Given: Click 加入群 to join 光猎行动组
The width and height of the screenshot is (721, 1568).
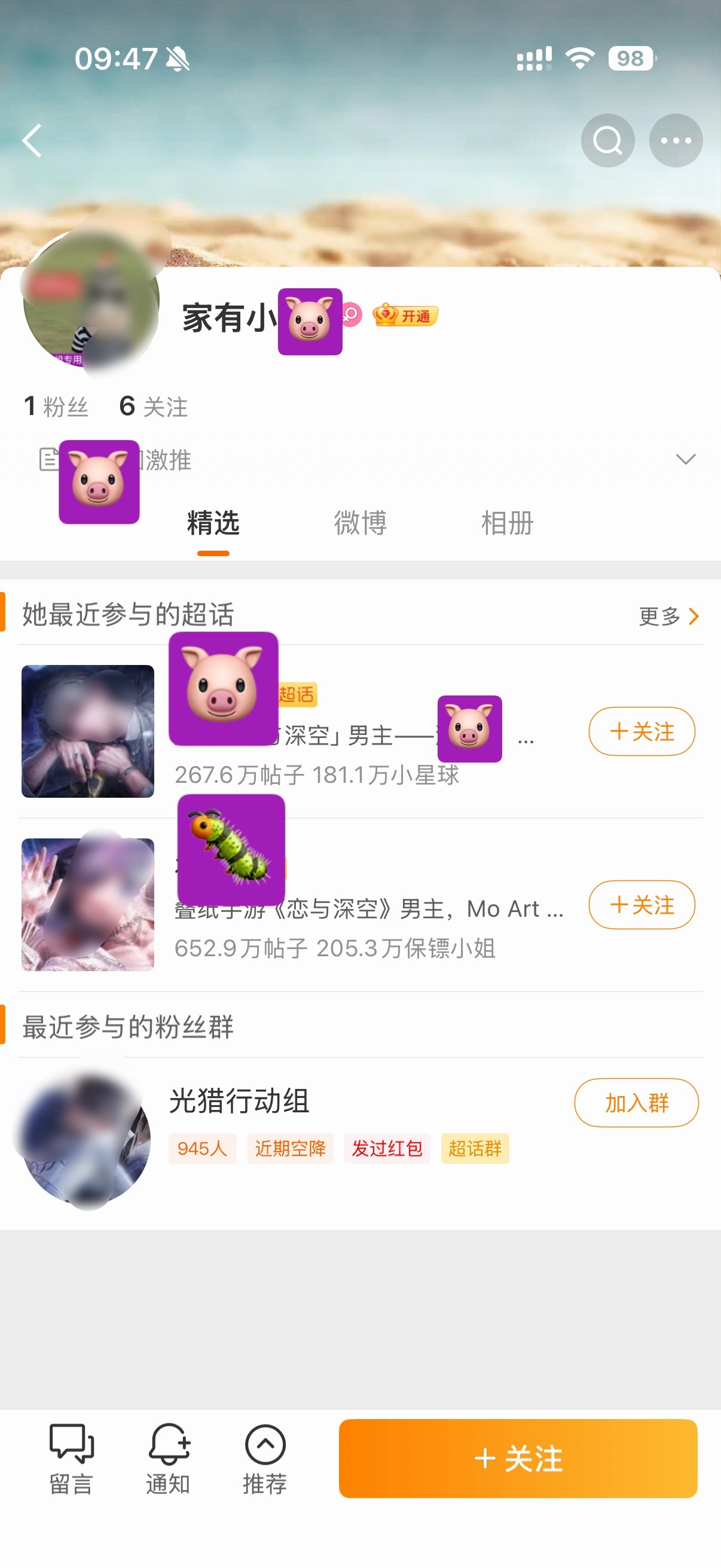Looking at the screenshot, I should [636, 1103].
